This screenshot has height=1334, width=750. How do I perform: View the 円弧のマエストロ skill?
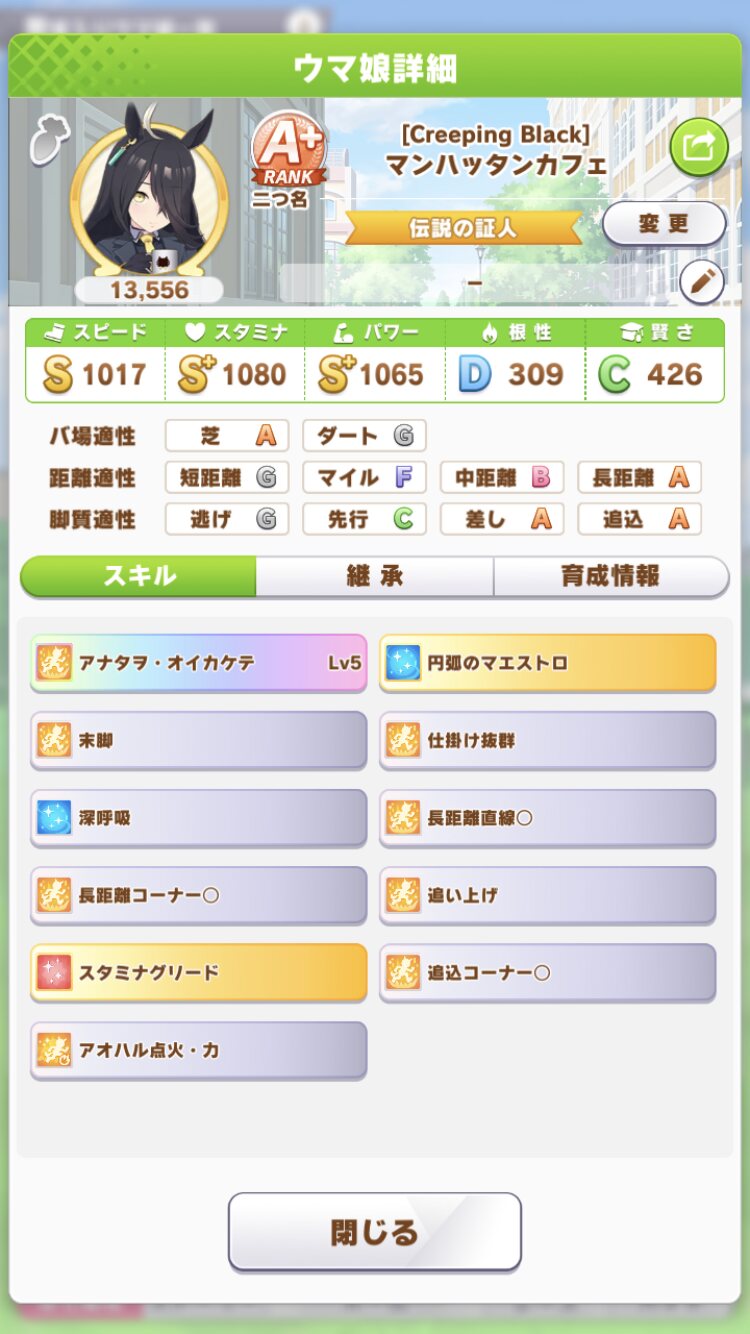click(x=548, y=662)
